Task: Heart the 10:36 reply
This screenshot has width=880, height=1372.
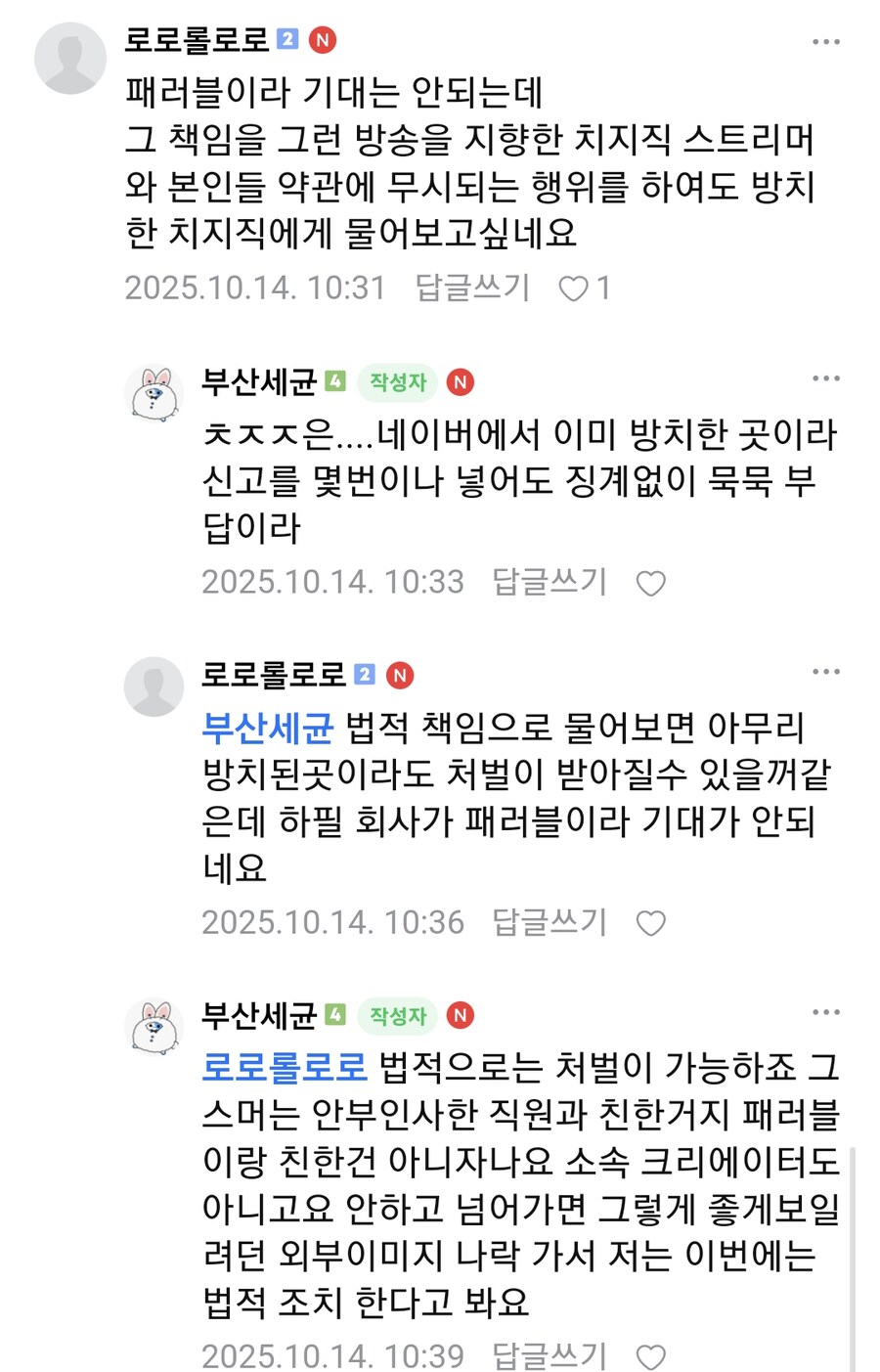Action: 650,924
